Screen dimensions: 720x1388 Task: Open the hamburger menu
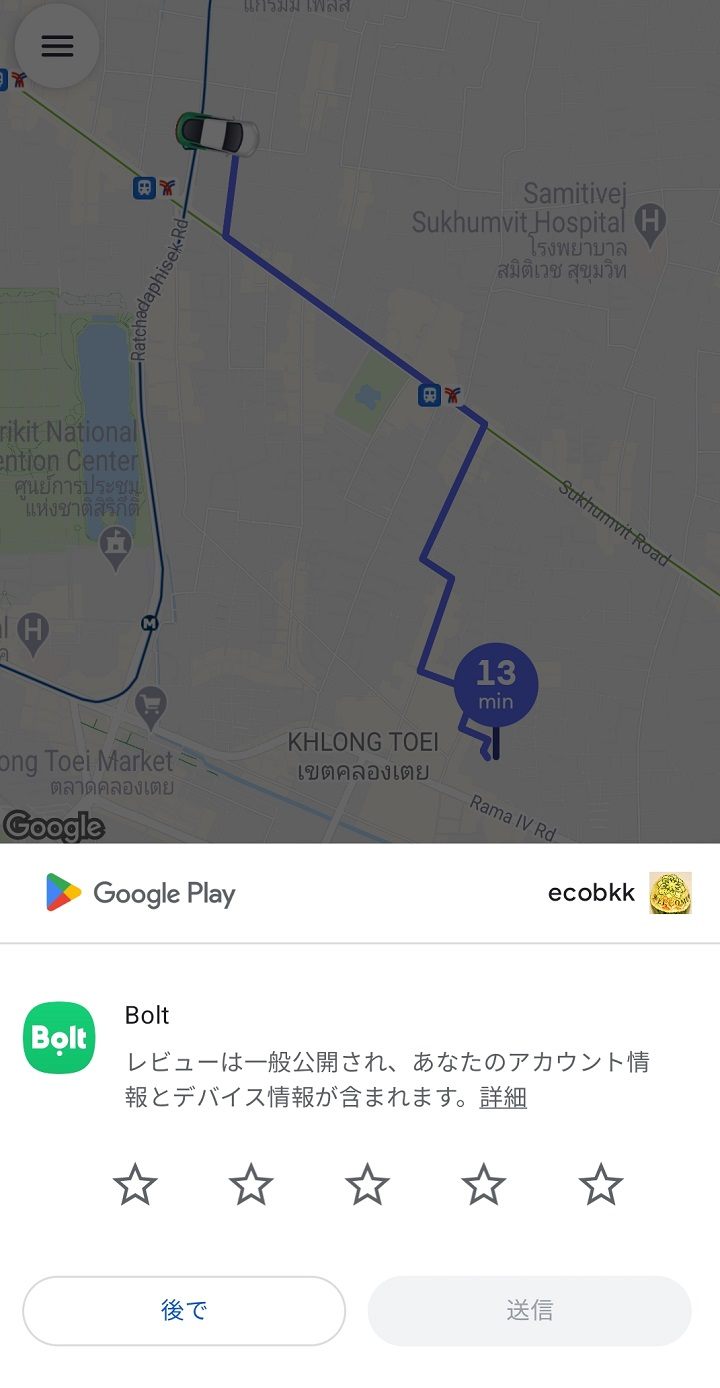tap(57, 46)
